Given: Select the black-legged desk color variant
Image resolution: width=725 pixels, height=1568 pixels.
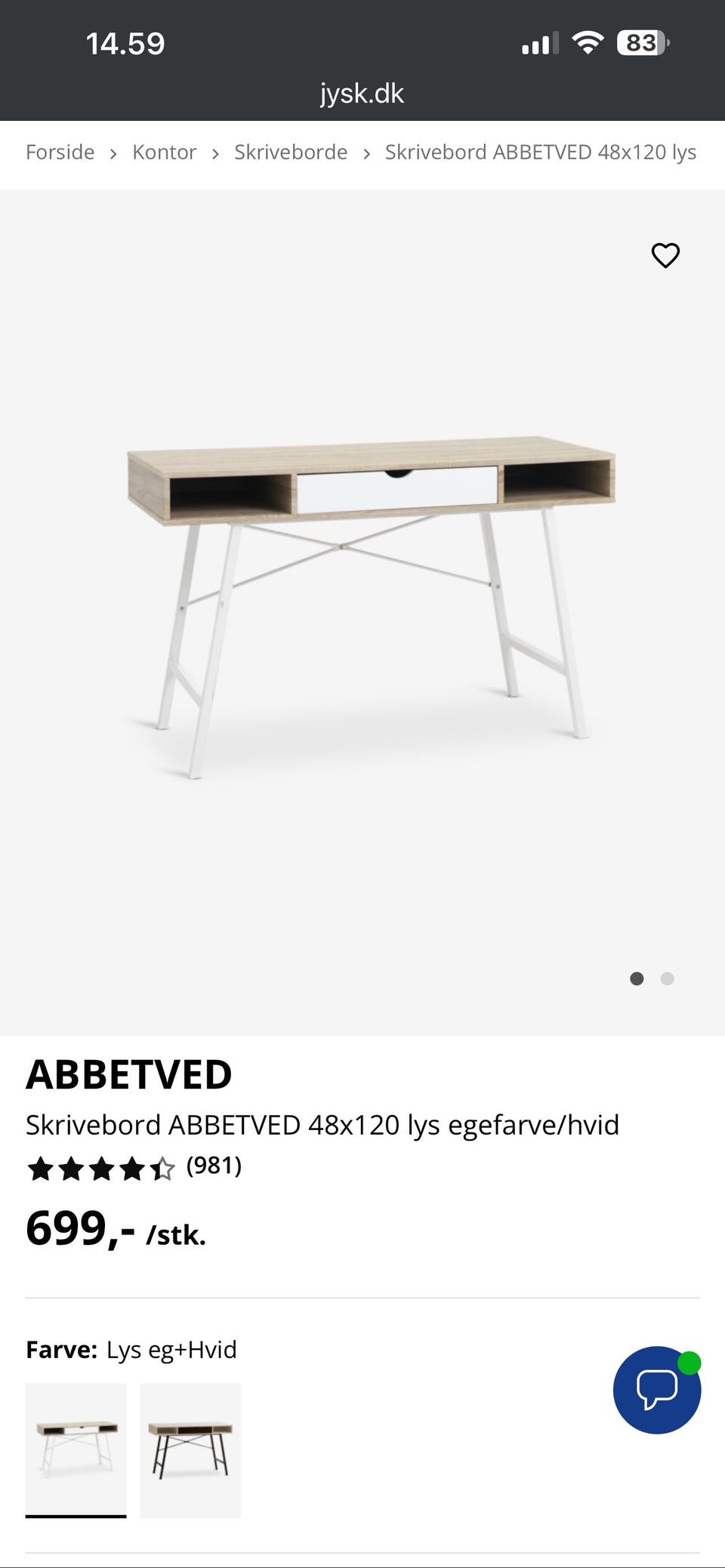Looking at the screenshot, I should coord(190,1450).
